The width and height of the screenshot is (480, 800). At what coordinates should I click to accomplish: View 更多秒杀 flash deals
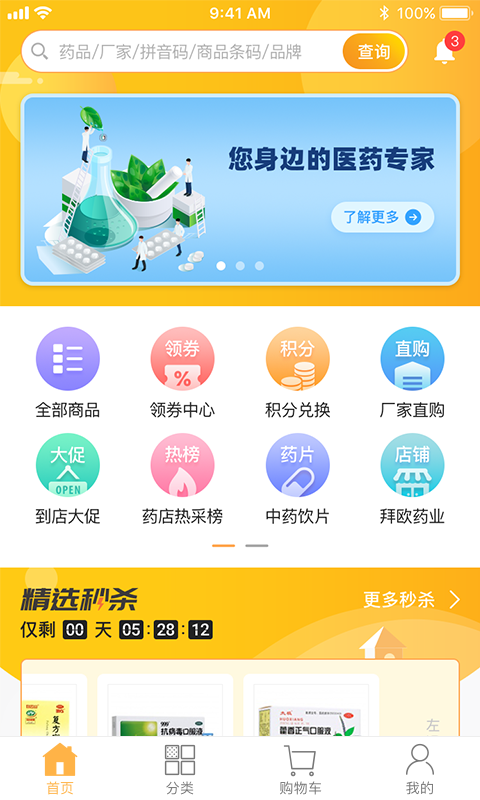click(x=412, y=599)
